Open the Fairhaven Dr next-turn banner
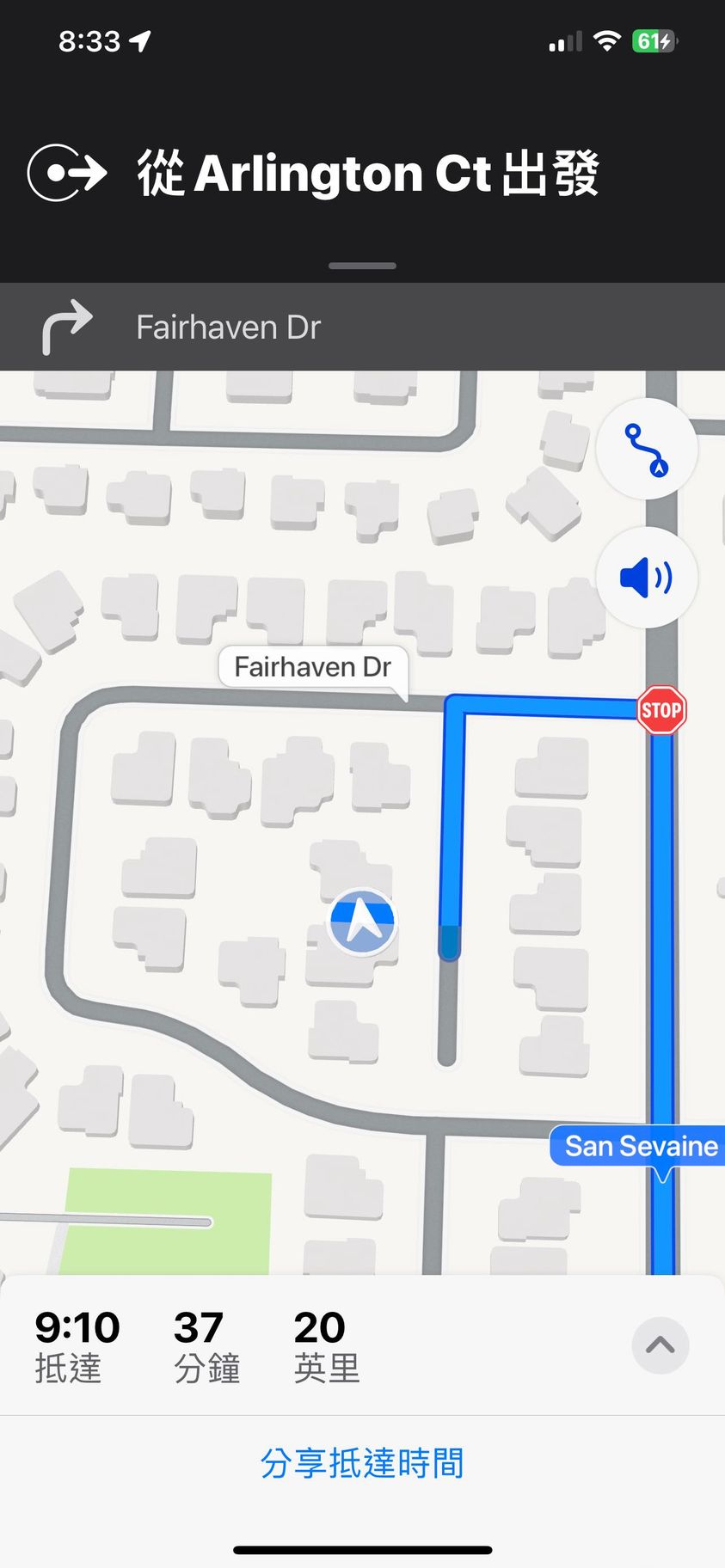 [362, 328]
